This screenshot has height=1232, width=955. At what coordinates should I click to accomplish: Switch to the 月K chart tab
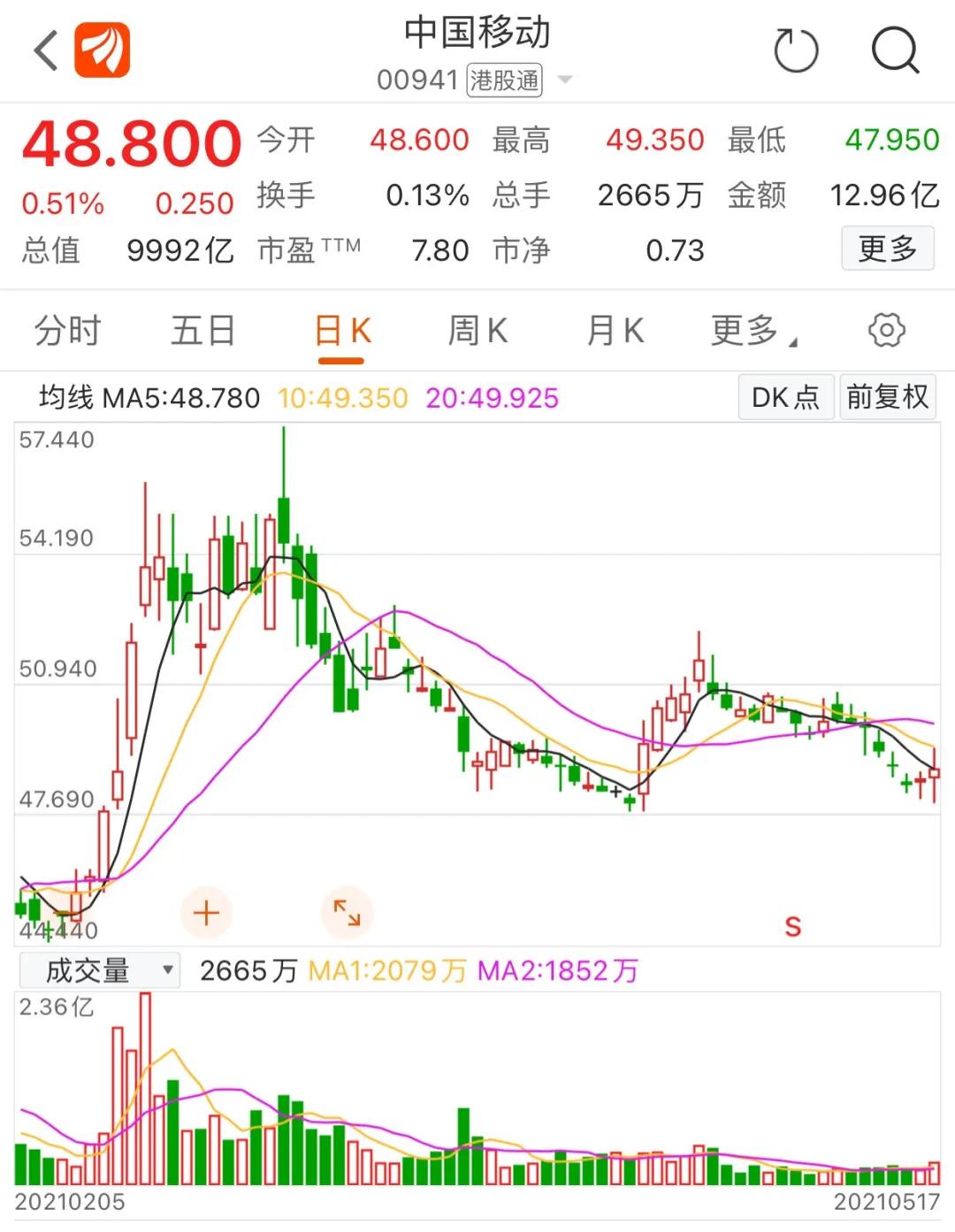click(x=615, y=332)
